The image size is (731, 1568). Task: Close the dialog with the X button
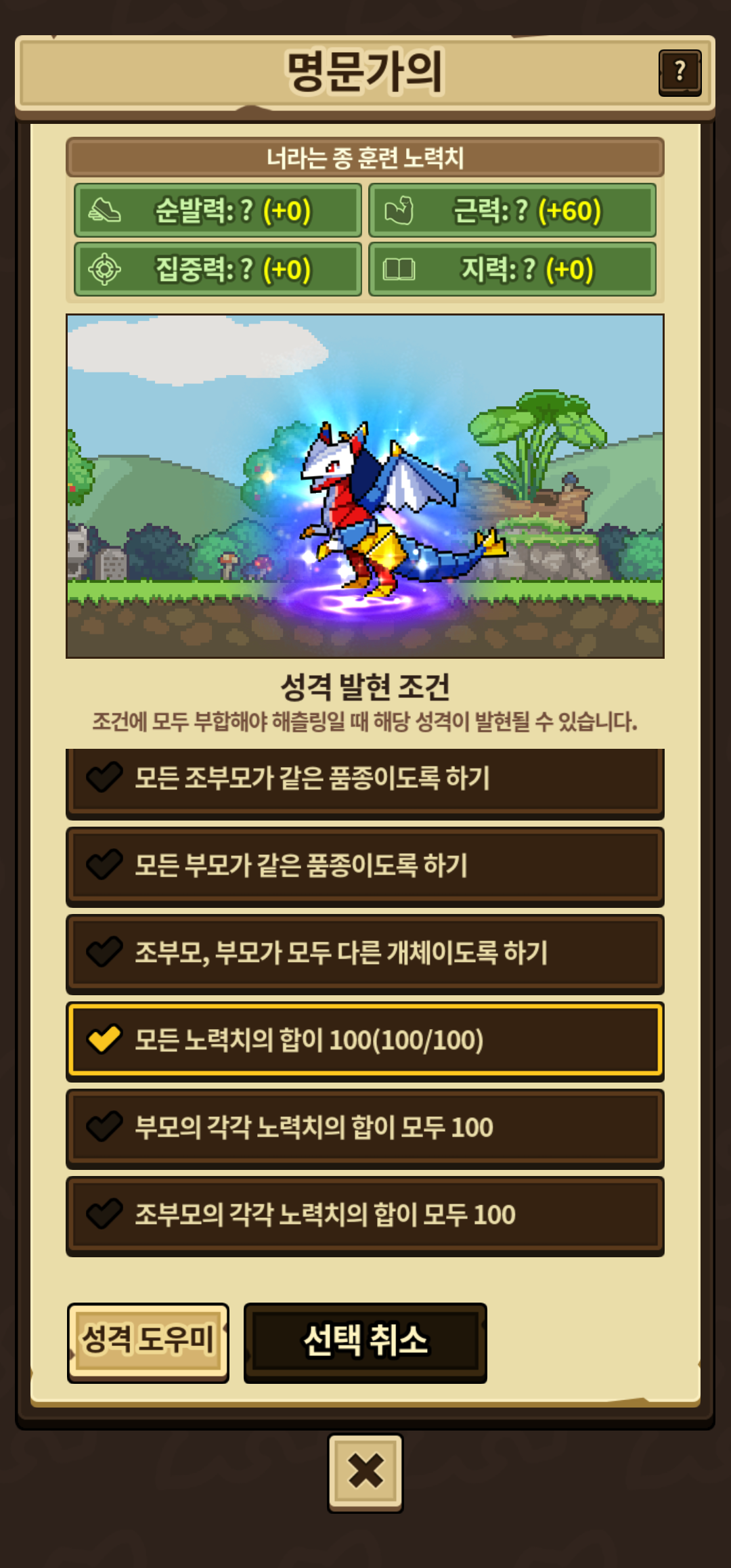point(365,1473)
